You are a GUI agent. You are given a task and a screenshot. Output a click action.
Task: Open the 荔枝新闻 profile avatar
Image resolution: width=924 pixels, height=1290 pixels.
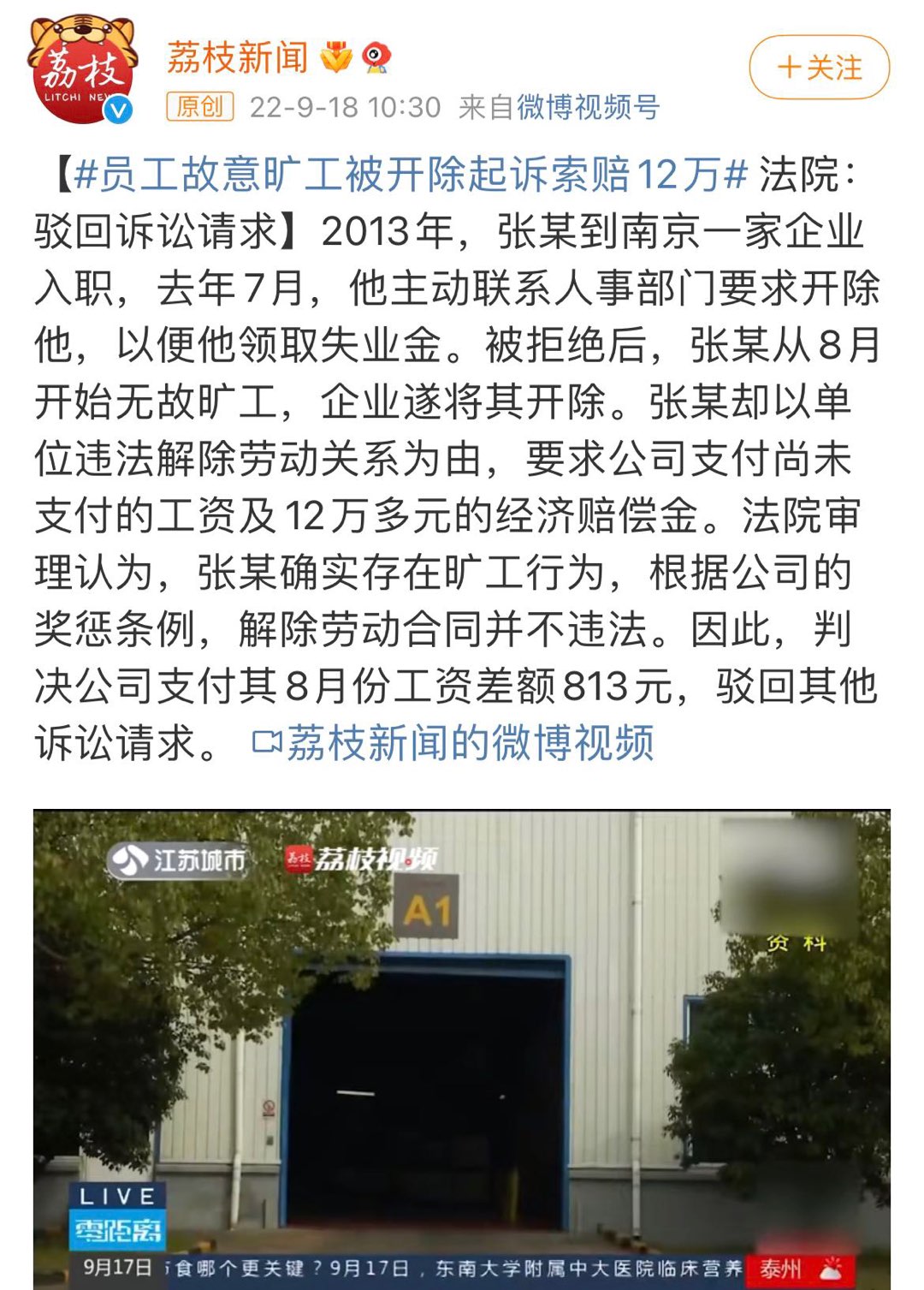point(81,68)
